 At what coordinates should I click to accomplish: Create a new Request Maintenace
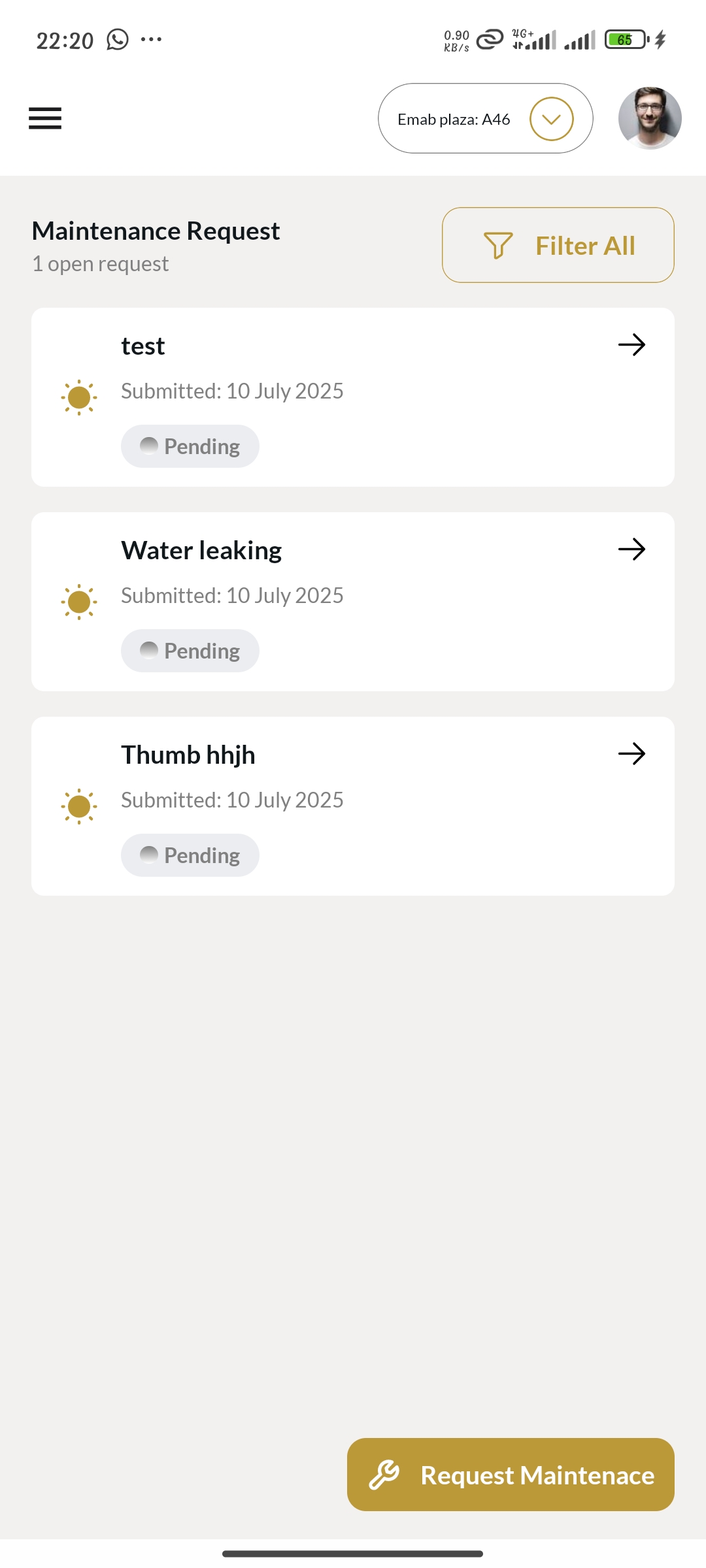coord(511,1475)
